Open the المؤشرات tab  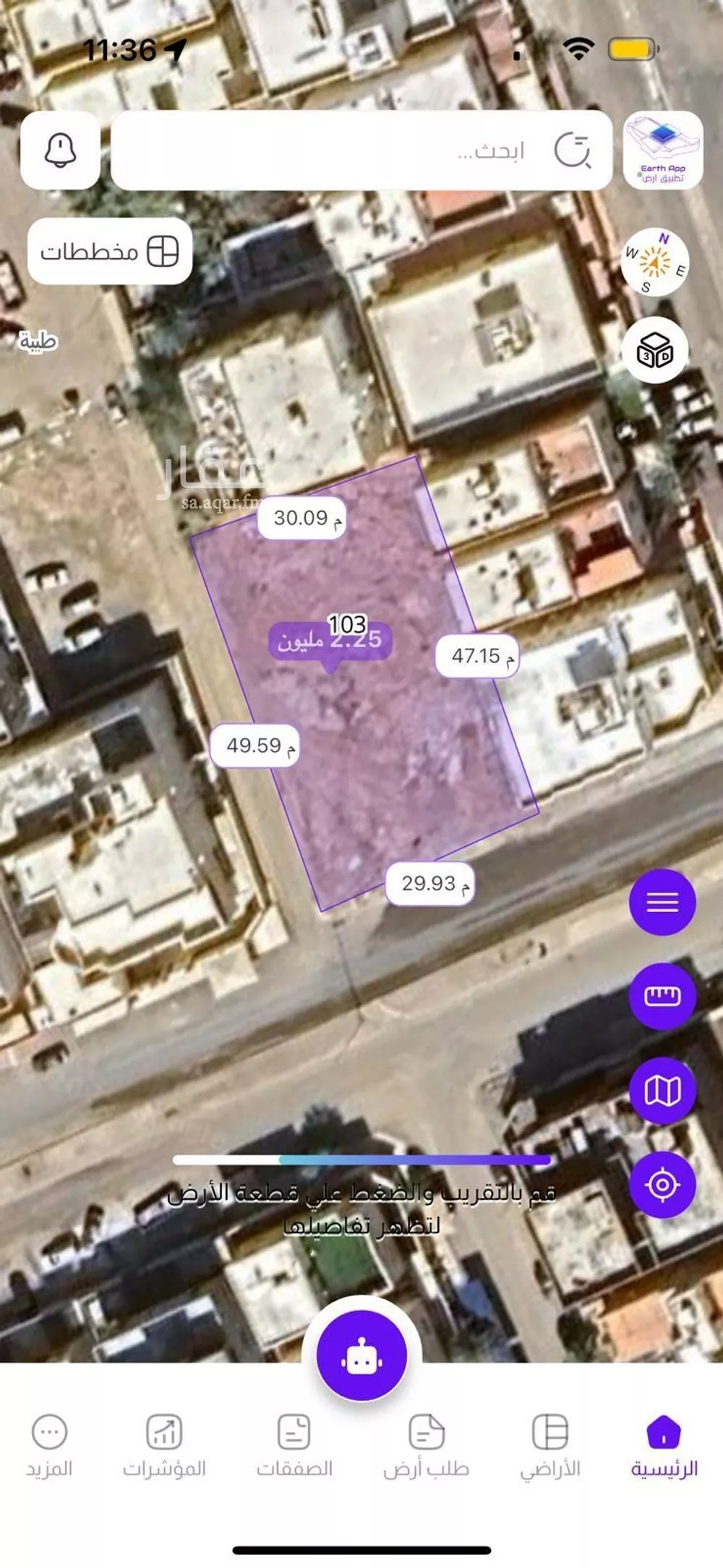[164, 1446]
